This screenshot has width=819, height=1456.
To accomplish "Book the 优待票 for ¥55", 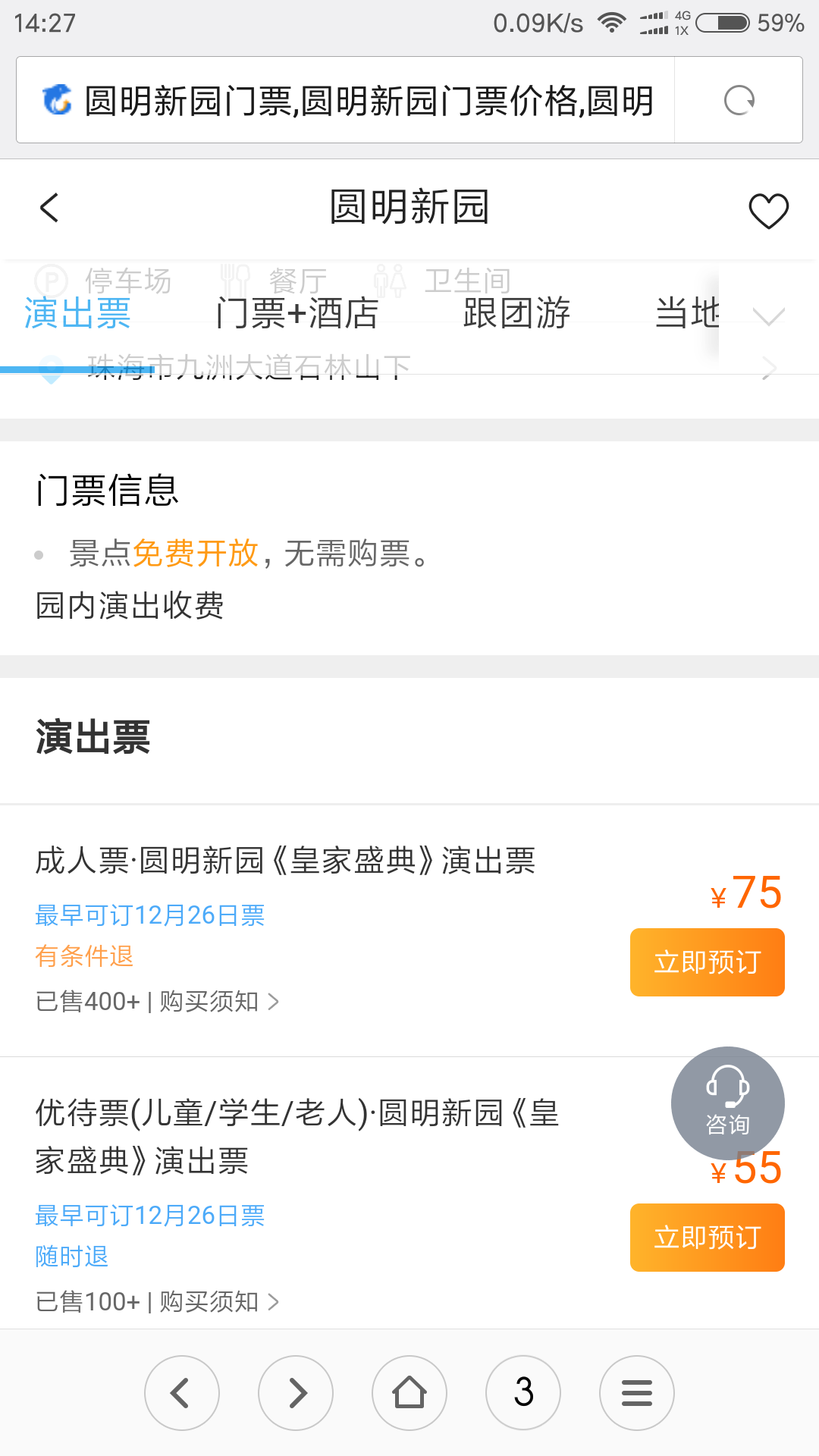I will coord(707,1238).
